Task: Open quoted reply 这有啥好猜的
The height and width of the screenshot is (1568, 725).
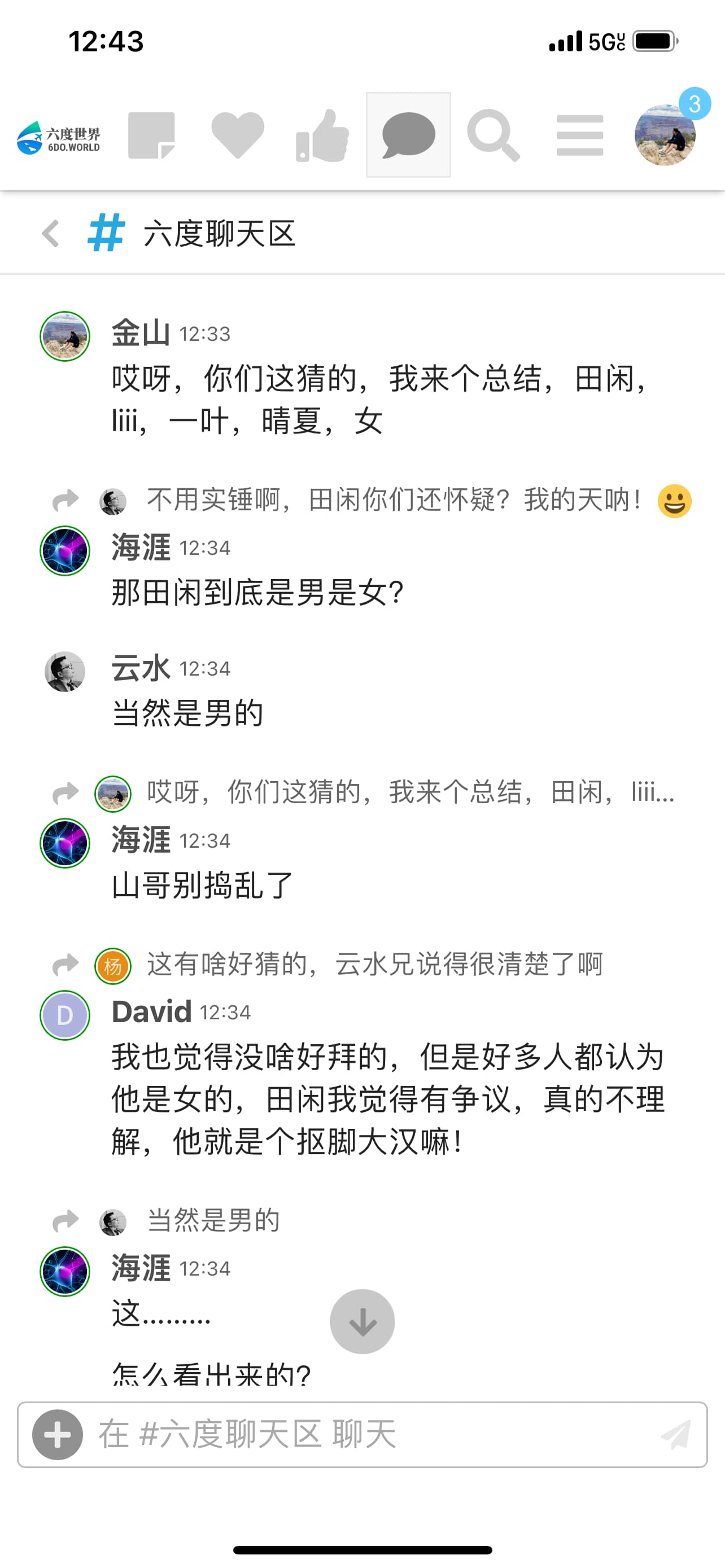Action: tap(374, 964)
